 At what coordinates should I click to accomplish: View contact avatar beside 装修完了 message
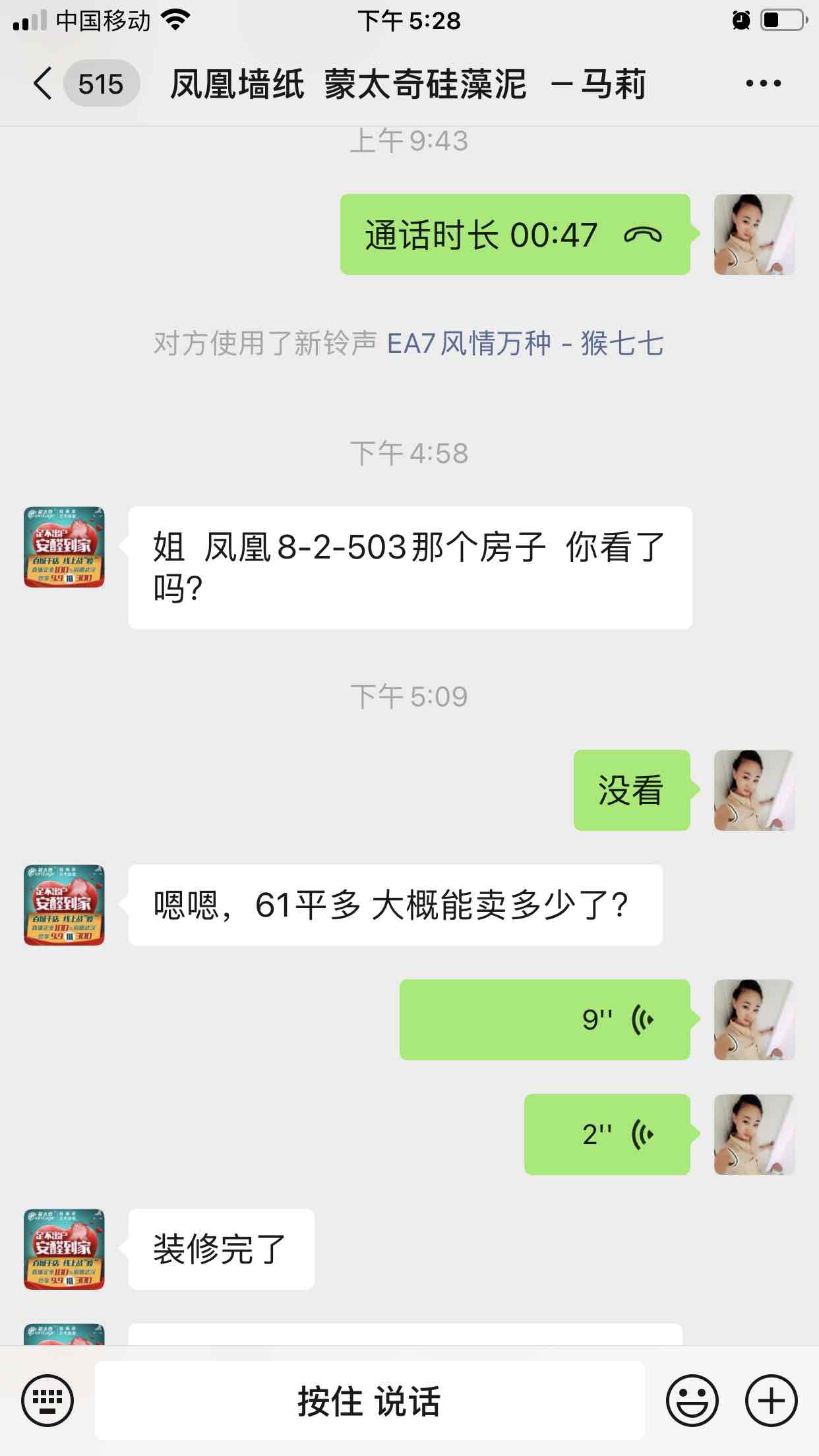(64, 1249)
